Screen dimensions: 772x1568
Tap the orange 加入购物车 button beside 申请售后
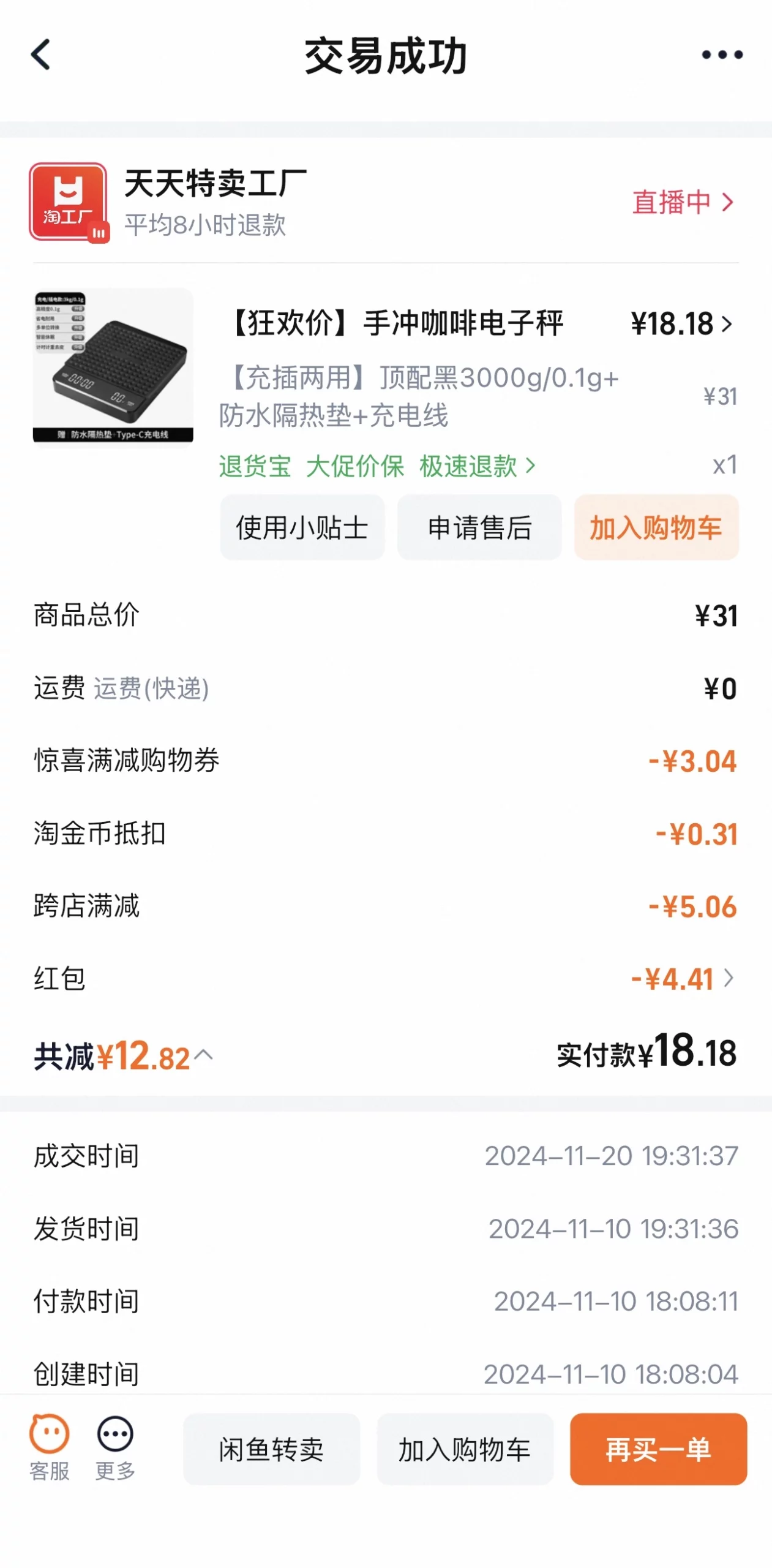(656, 528)
